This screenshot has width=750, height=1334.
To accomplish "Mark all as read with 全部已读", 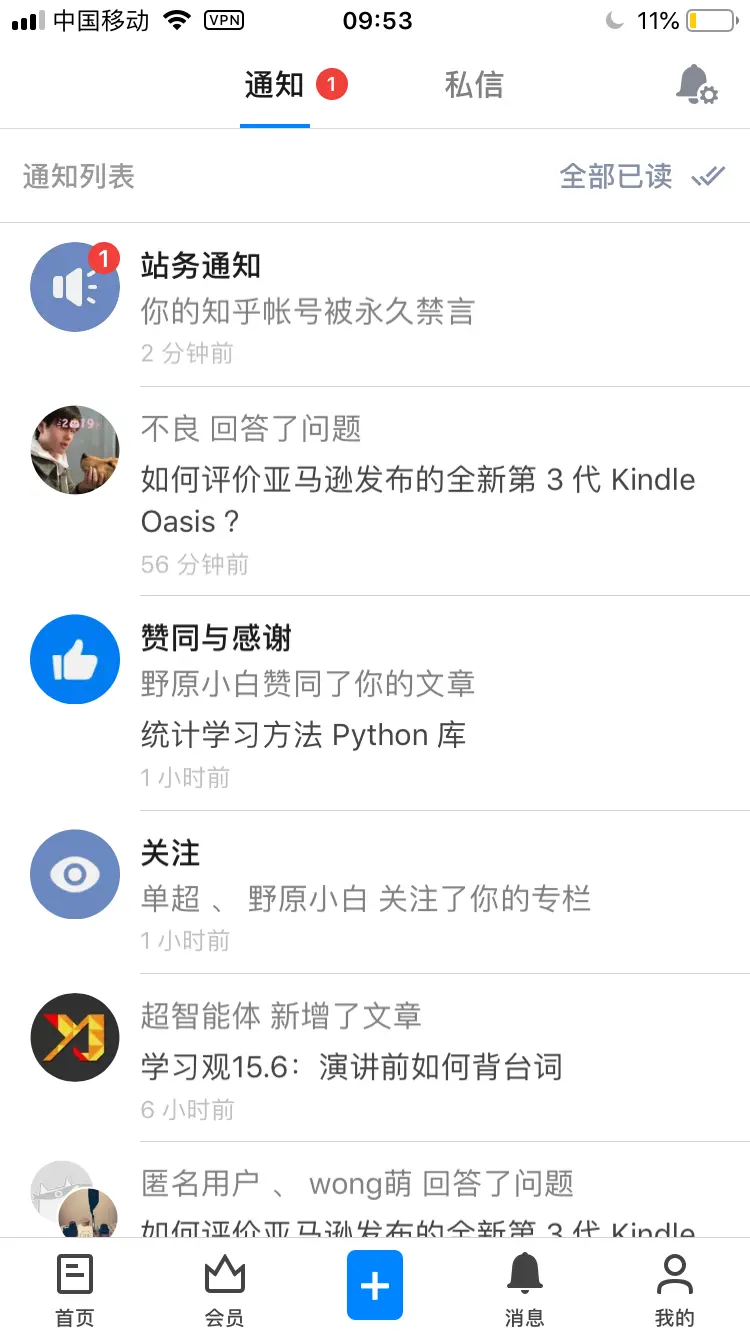I will pyautogui.click(x=641, y=177).
